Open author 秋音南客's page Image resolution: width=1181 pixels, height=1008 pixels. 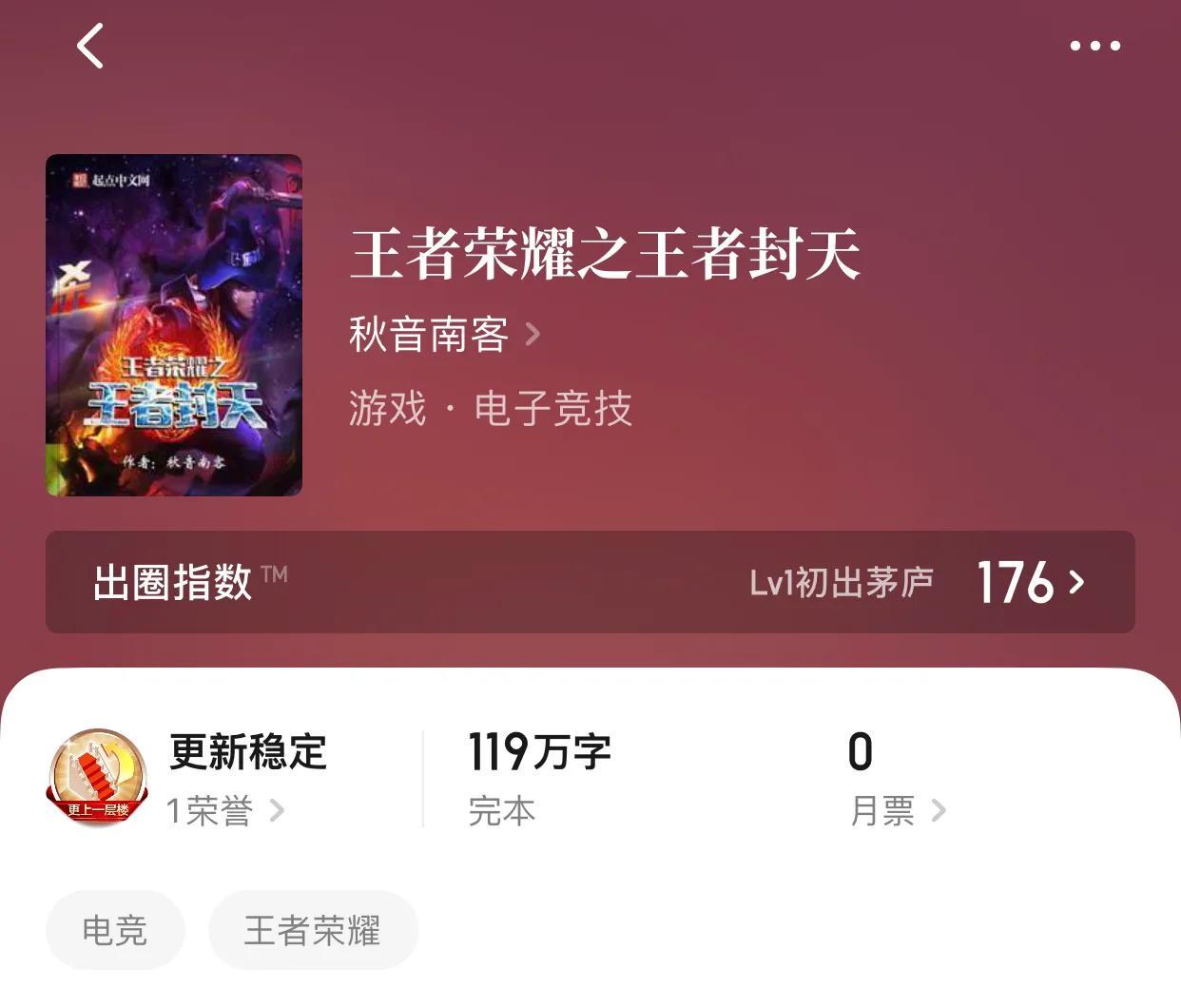click(443, 335)
